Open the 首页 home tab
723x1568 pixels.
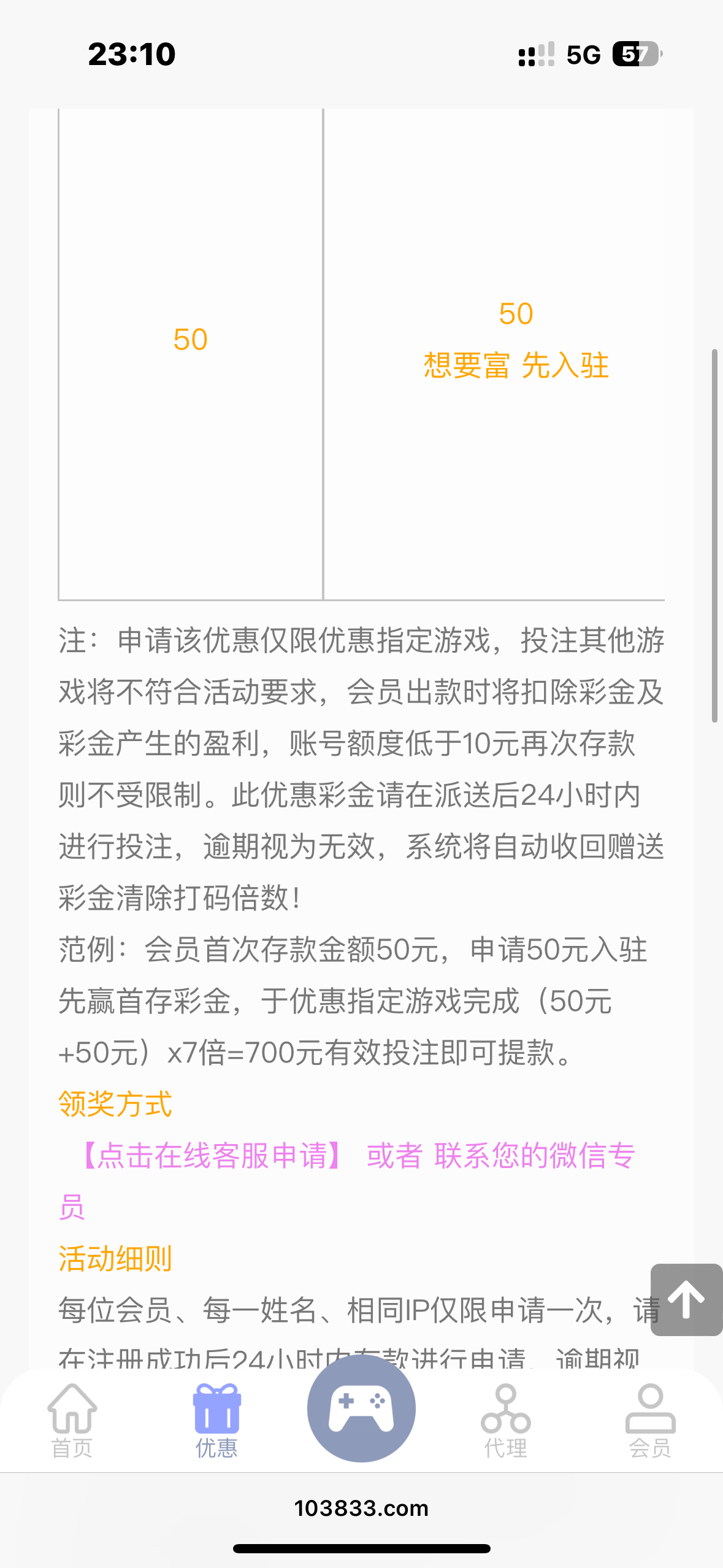[x=72, y=1421]
